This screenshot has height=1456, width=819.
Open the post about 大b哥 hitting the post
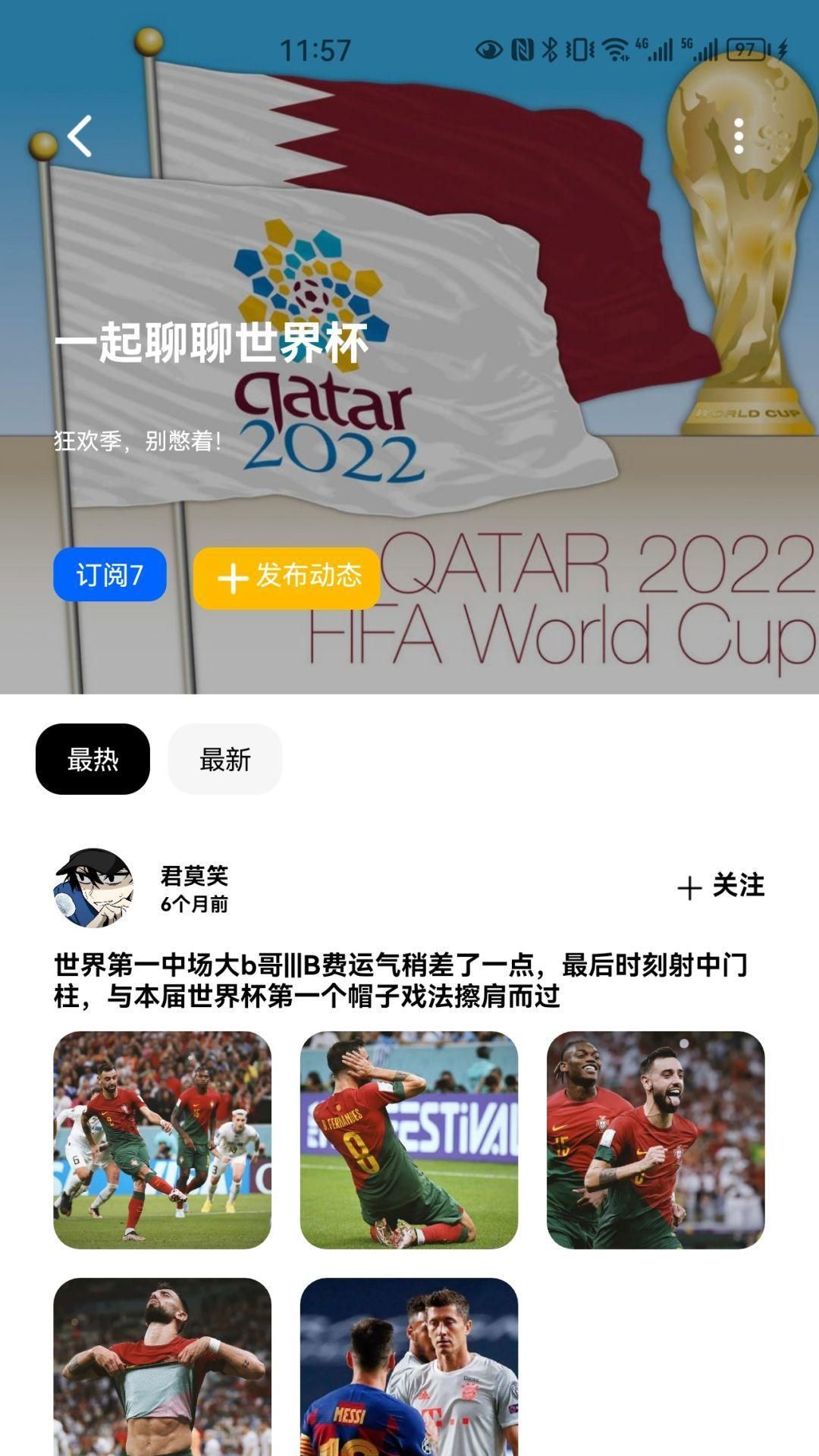pyautogui.click(x=402, y=980)
